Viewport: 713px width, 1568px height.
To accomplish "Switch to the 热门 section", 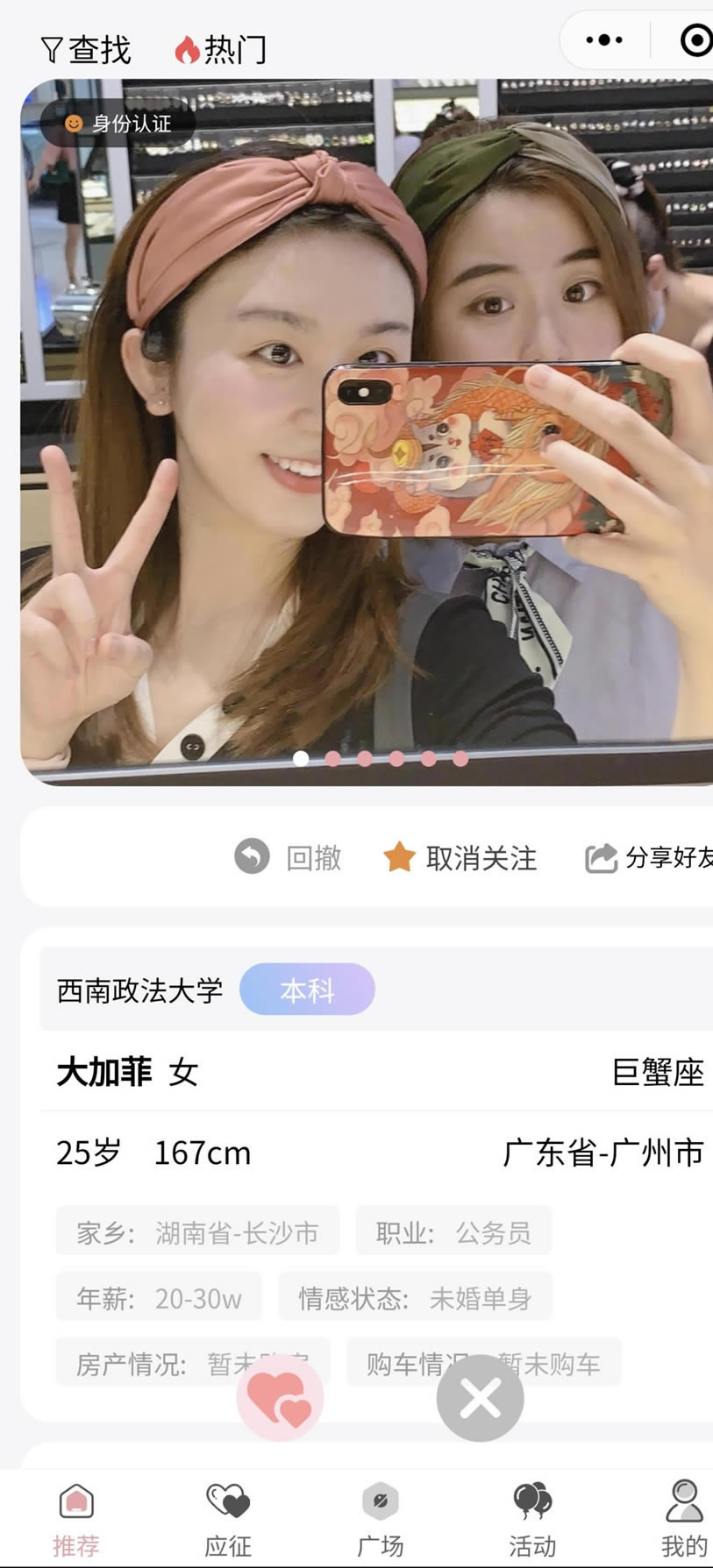I will coord(221,50).
